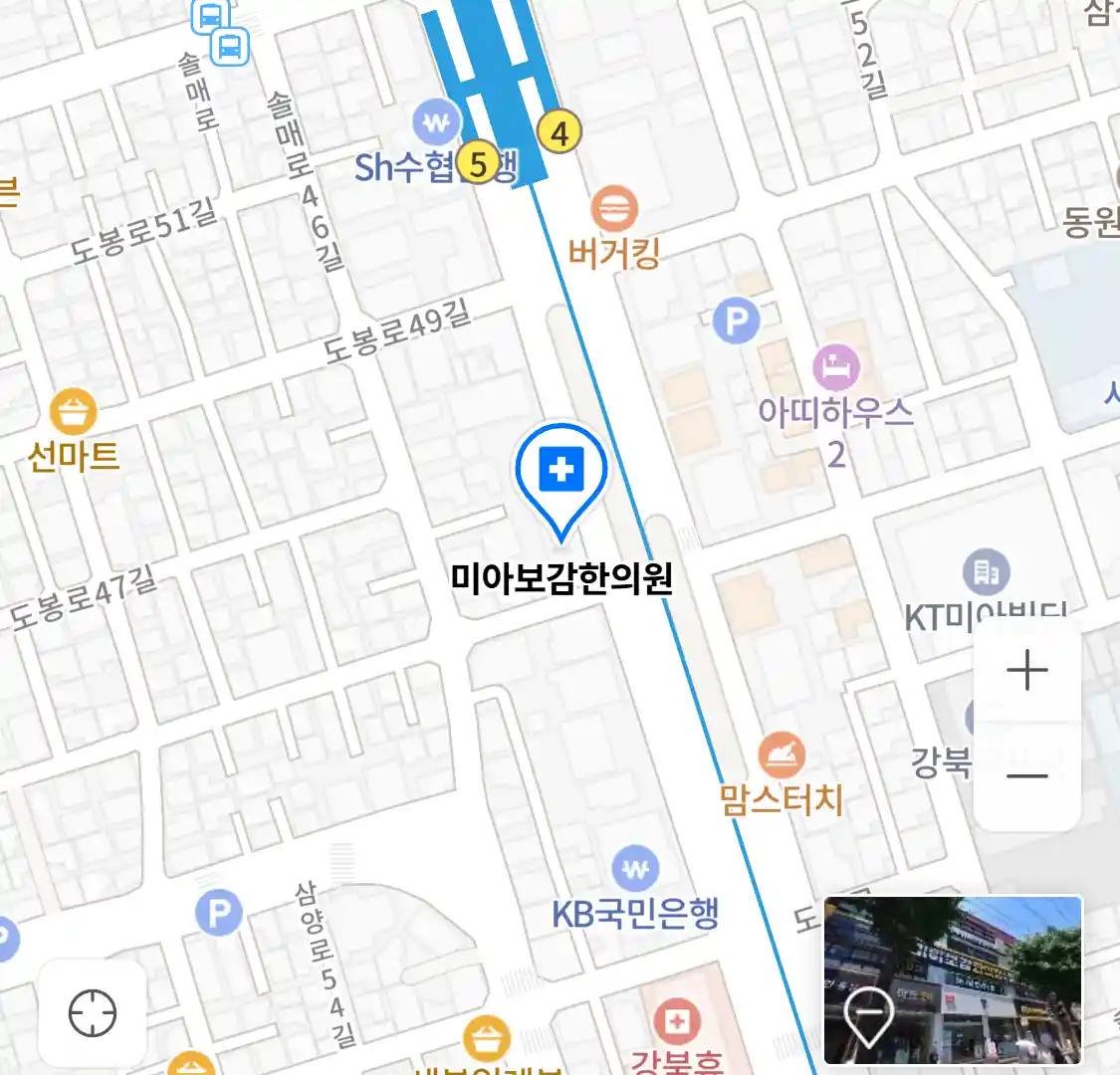1120x1075 pixels.
Task: Tap the parking marker near 아띠하우스
Action: coord(737,321)
